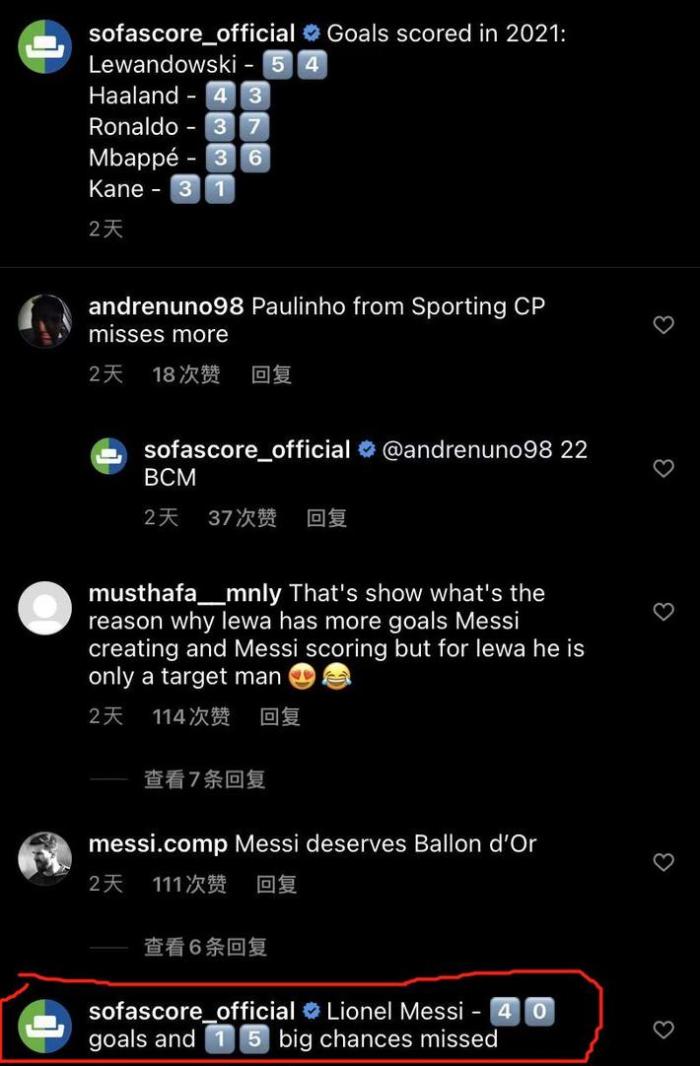Like musthafa__mnly's comment
The height and width of the screenshot is (1066, 700).
(663, 611)
